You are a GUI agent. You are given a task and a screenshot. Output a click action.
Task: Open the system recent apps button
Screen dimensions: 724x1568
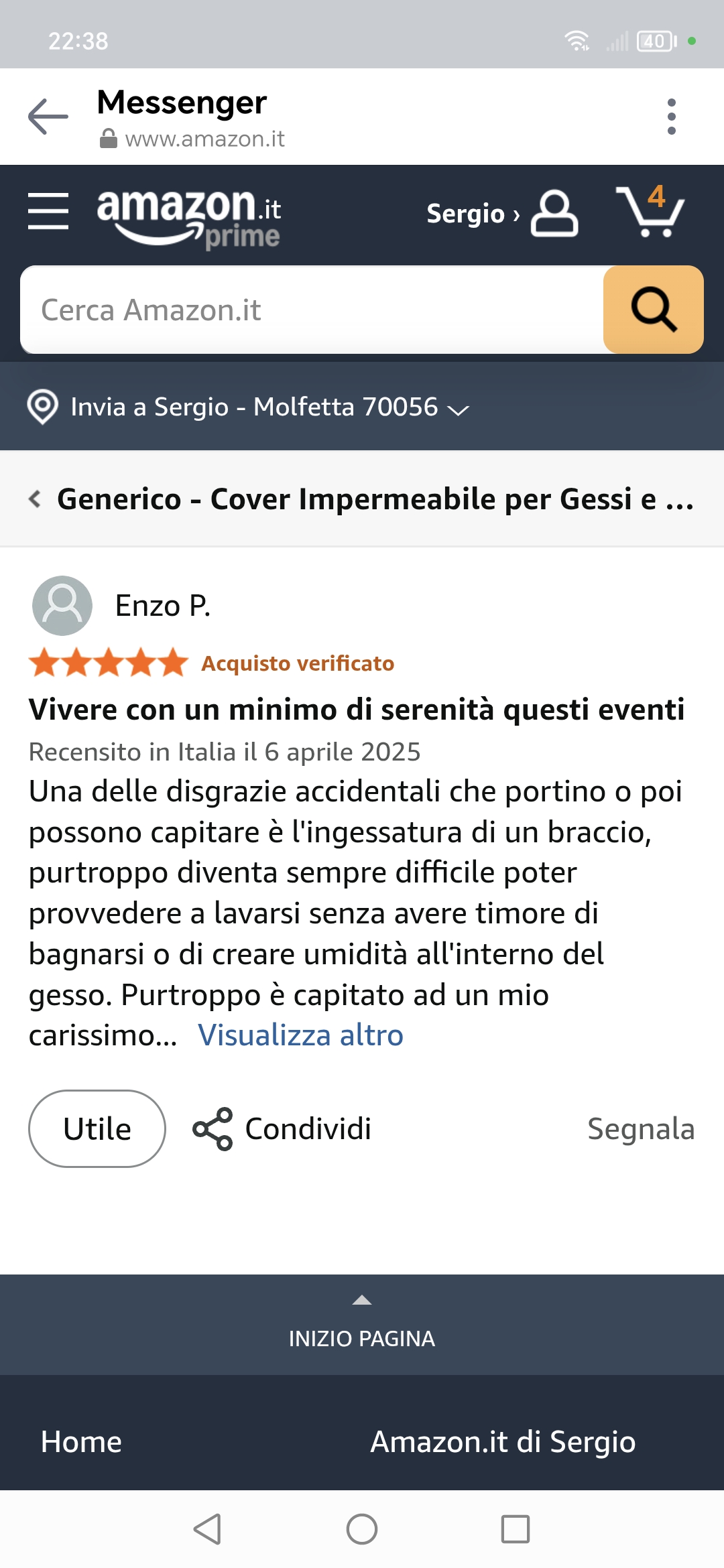click(x=516, y=1529)
